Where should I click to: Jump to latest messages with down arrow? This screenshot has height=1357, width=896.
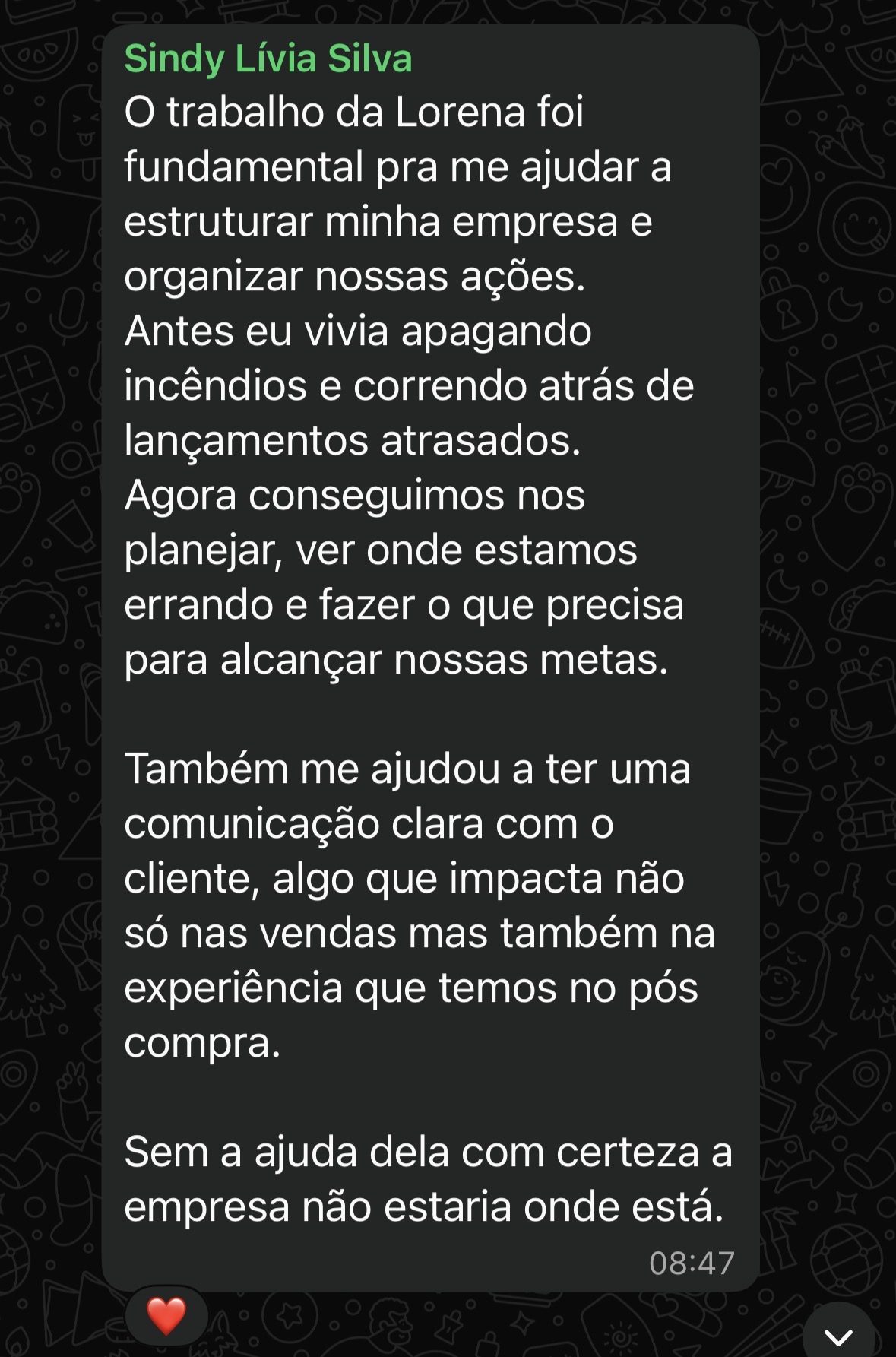coord(838,1336)
